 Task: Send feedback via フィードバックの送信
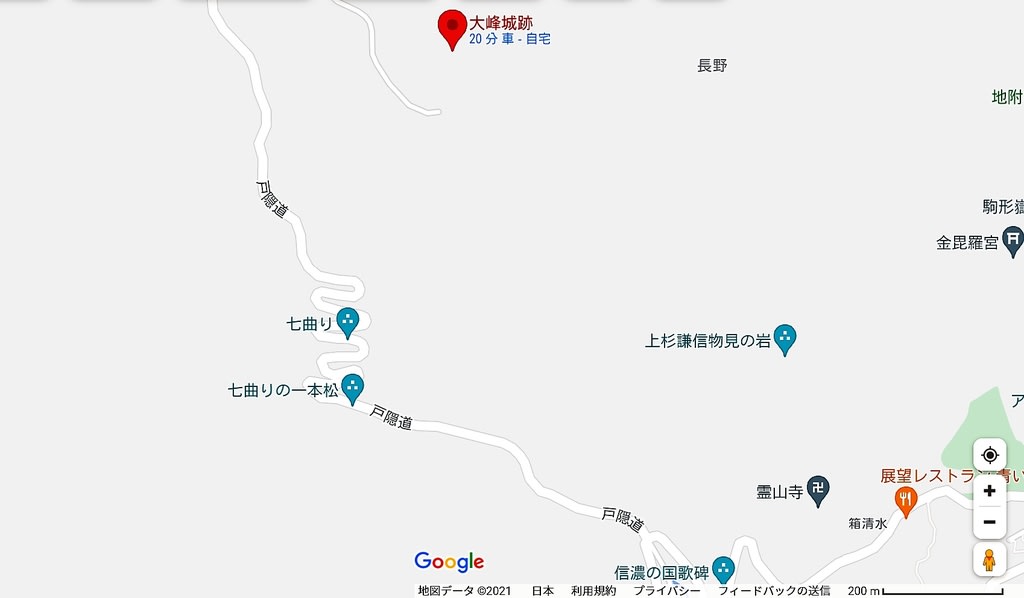point(774,590)
